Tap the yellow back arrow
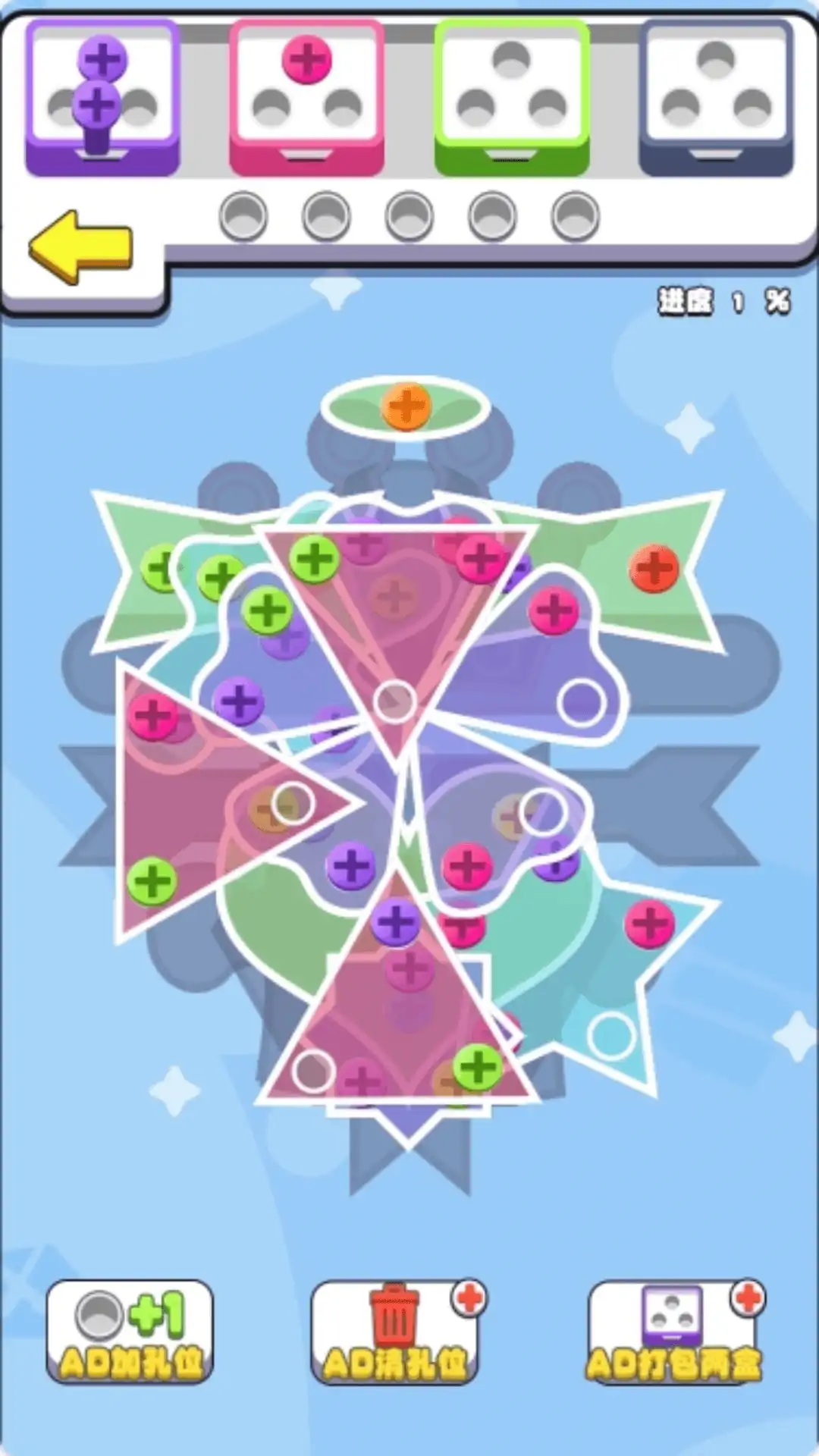This screenshot has width=819, height=1456. coord(81,247)
